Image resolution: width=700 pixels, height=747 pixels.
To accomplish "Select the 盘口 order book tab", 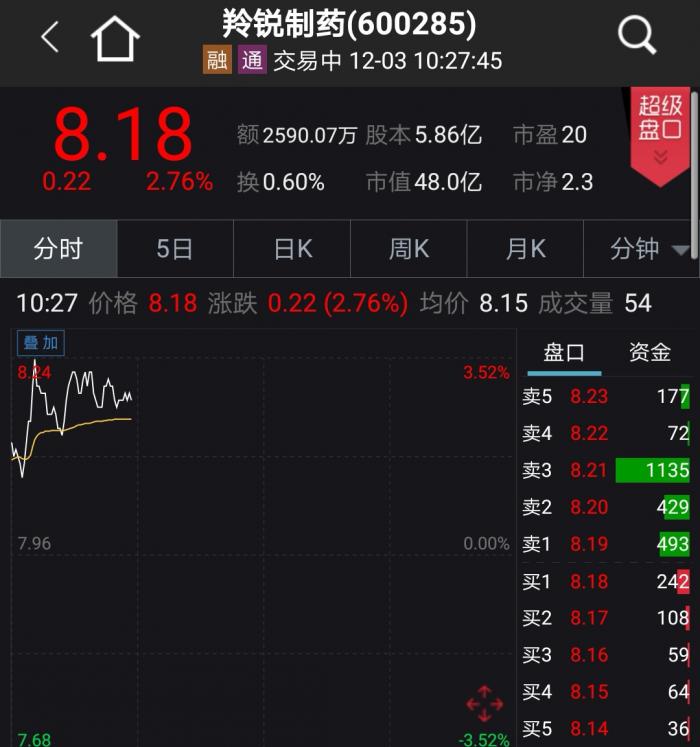I will pos(564,352).
